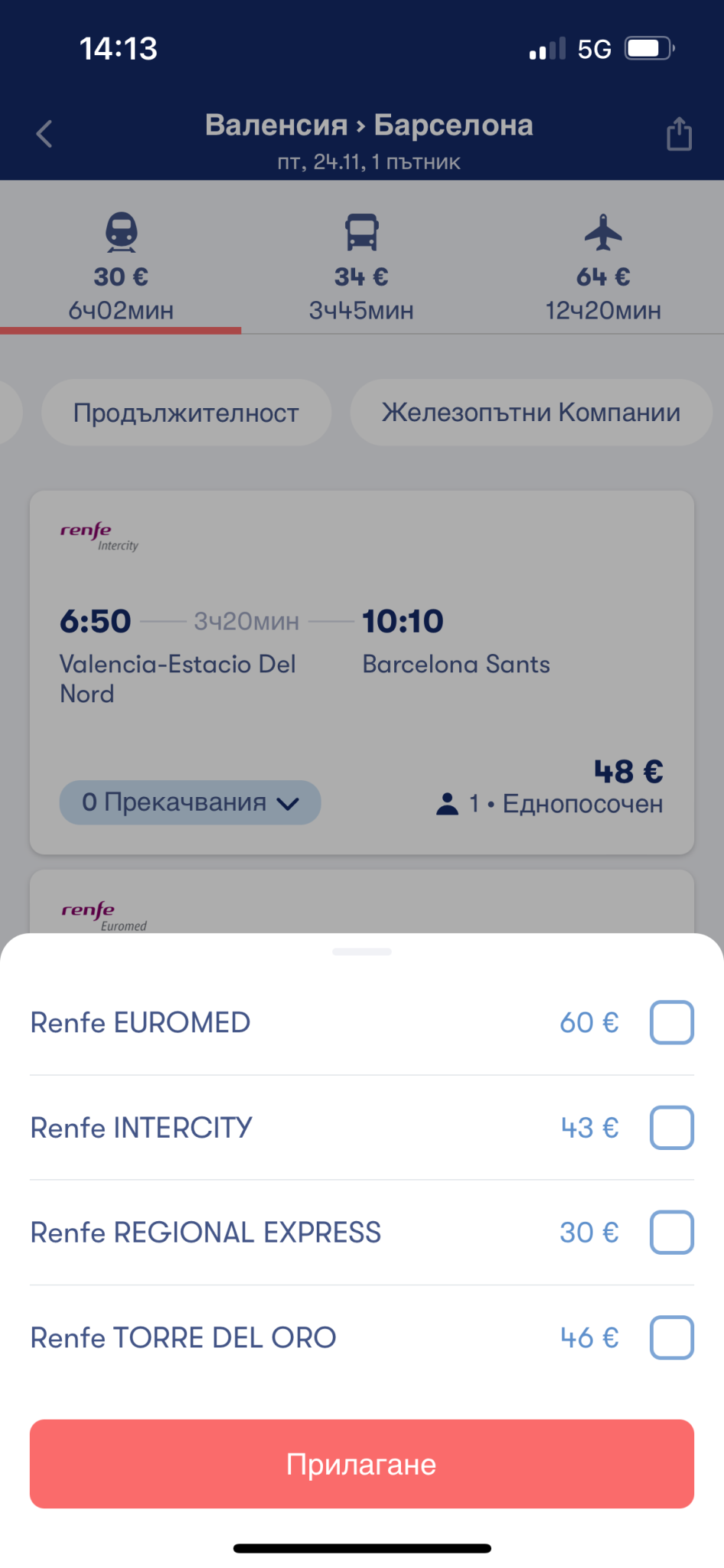This screenshot has width=724, height=1568.
Task: Share the Валенсия to Барселона trip
Action: coord(679,134)
